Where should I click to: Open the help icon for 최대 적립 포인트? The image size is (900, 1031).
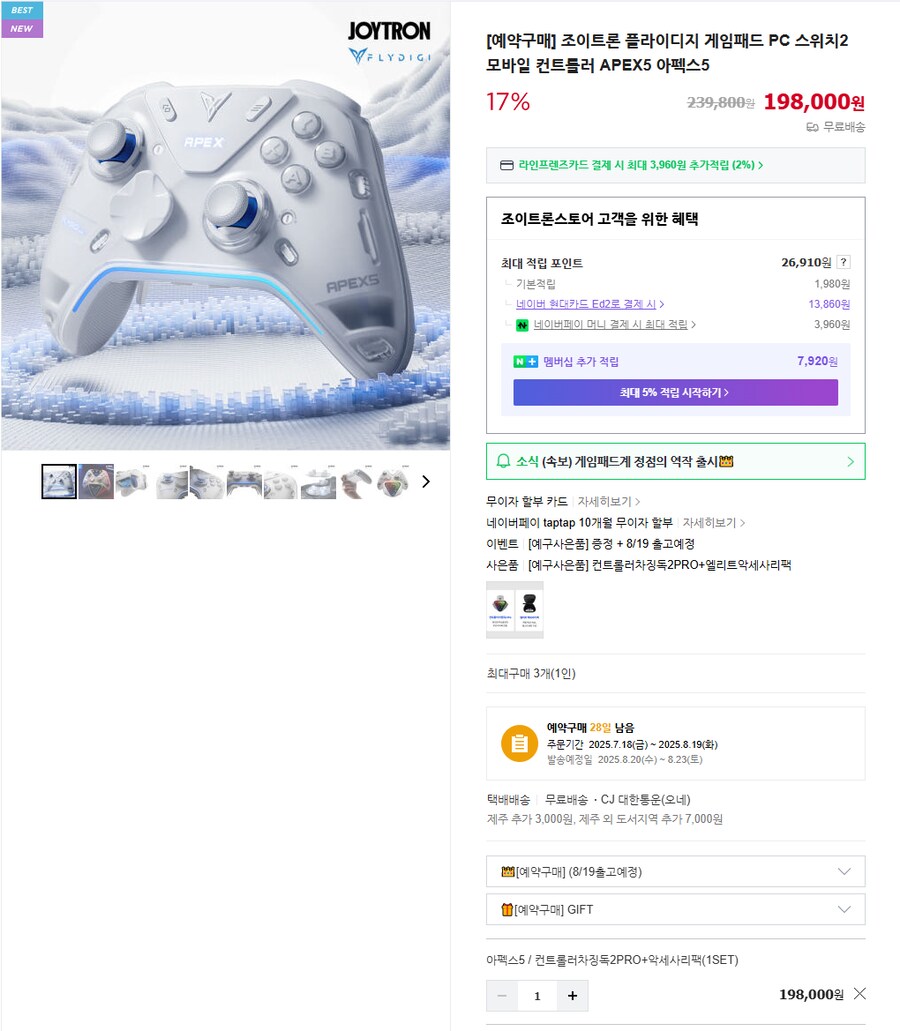click(843, 262)
